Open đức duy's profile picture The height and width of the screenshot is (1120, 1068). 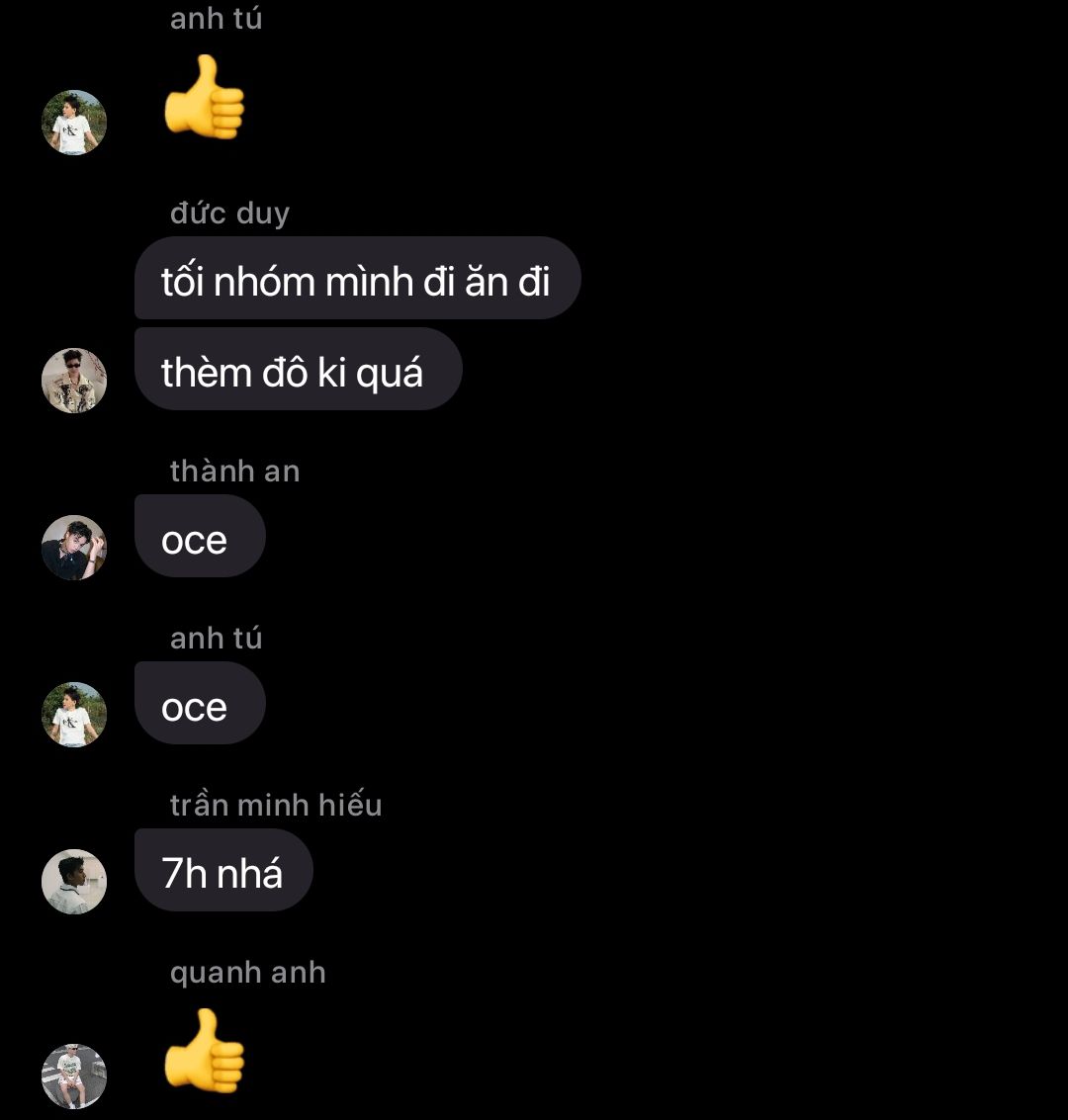coord(74,381)
